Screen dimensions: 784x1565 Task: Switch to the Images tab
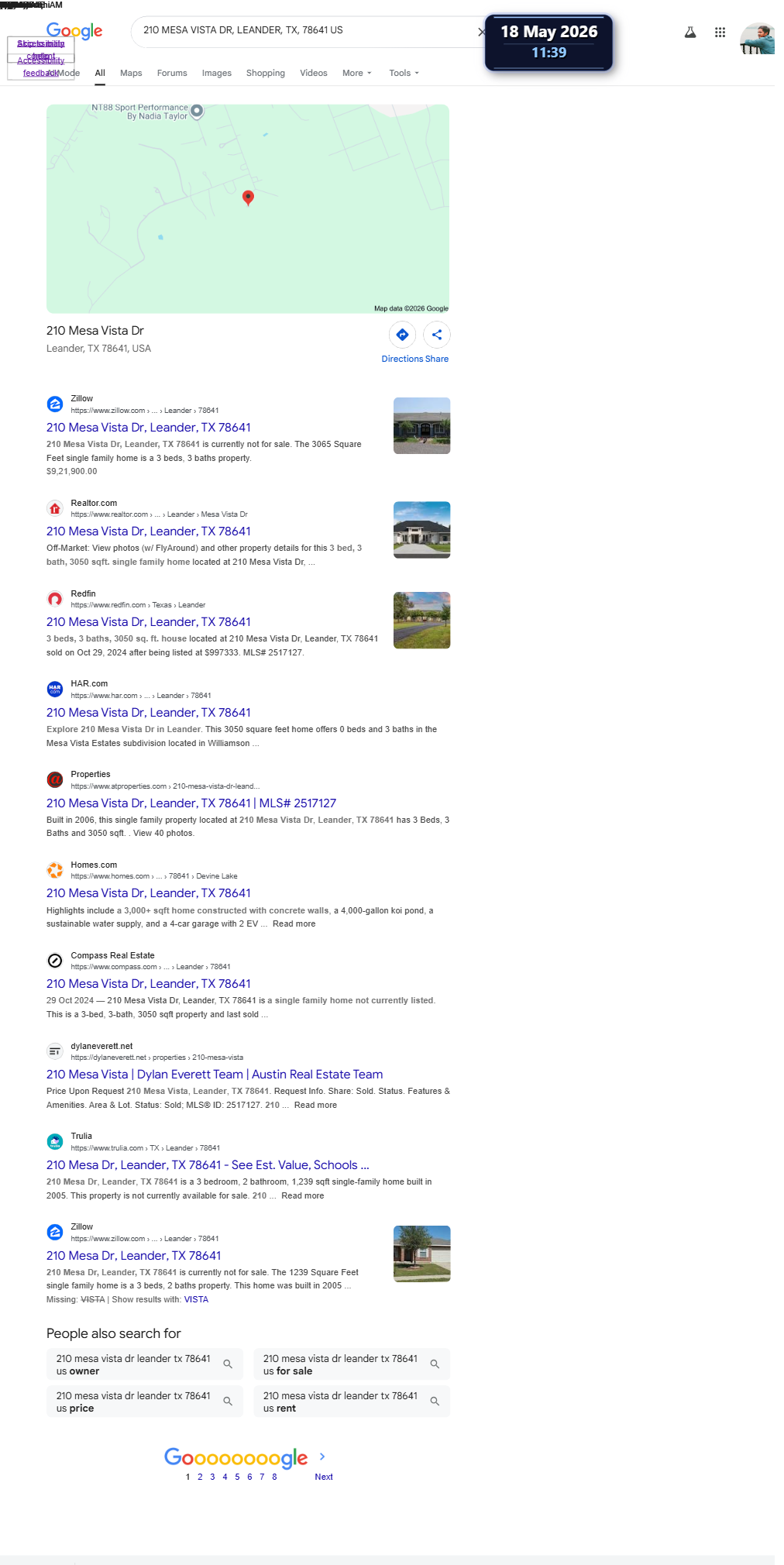[x=217, y=73]
